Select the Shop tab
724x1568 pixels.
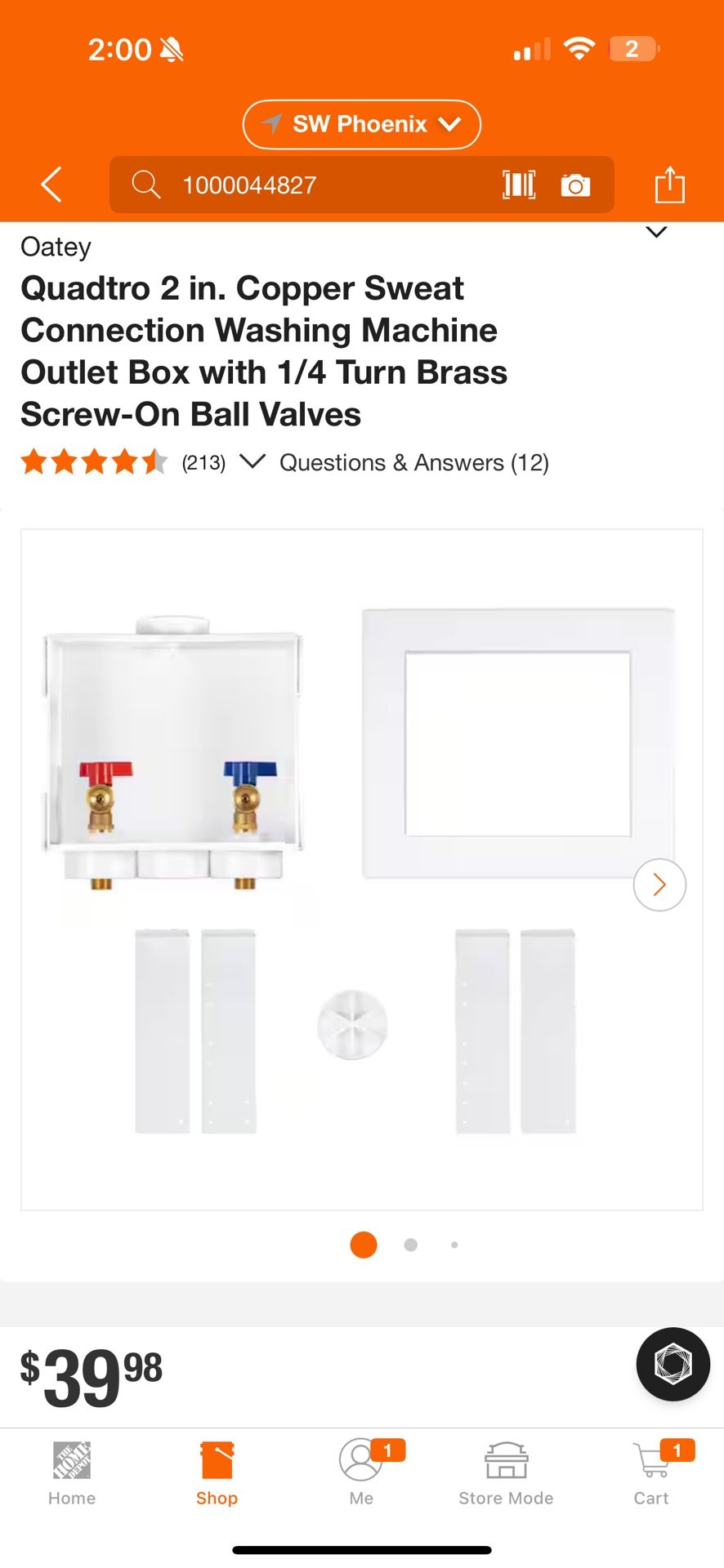pyautogui.click(x=217, y=1473)
